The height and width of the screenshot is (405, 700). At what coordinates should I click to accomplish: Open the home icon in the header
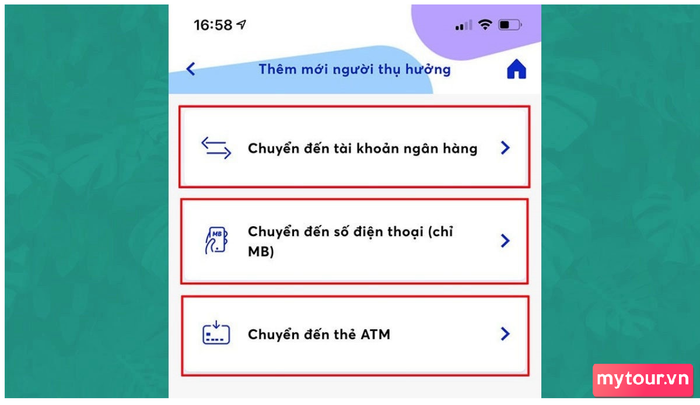tap(516, 70)
